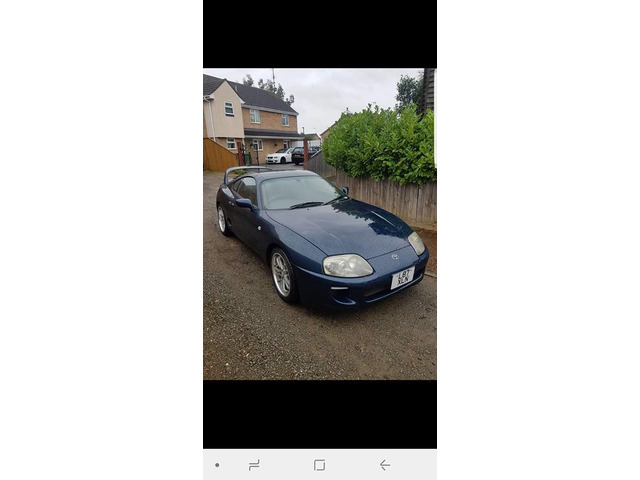The height and width of the screenshot is (480, 640).
Task: Tap the home button in the navigation bar
Action: coord(319,465)
